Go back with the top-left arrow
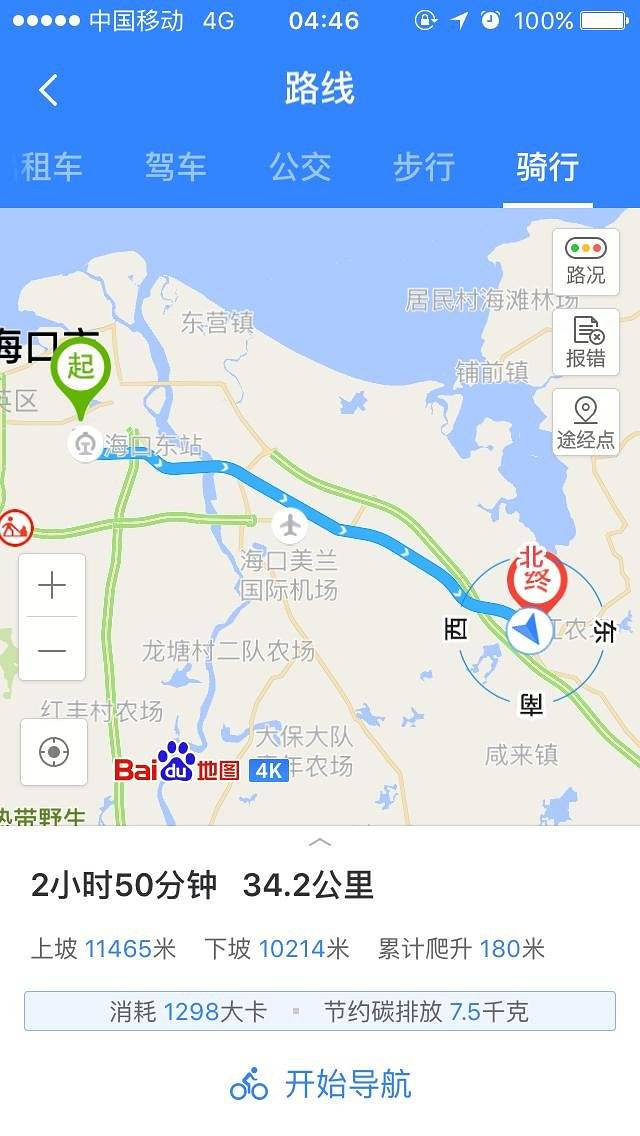 pyautogui.click(x=48, y=90)
